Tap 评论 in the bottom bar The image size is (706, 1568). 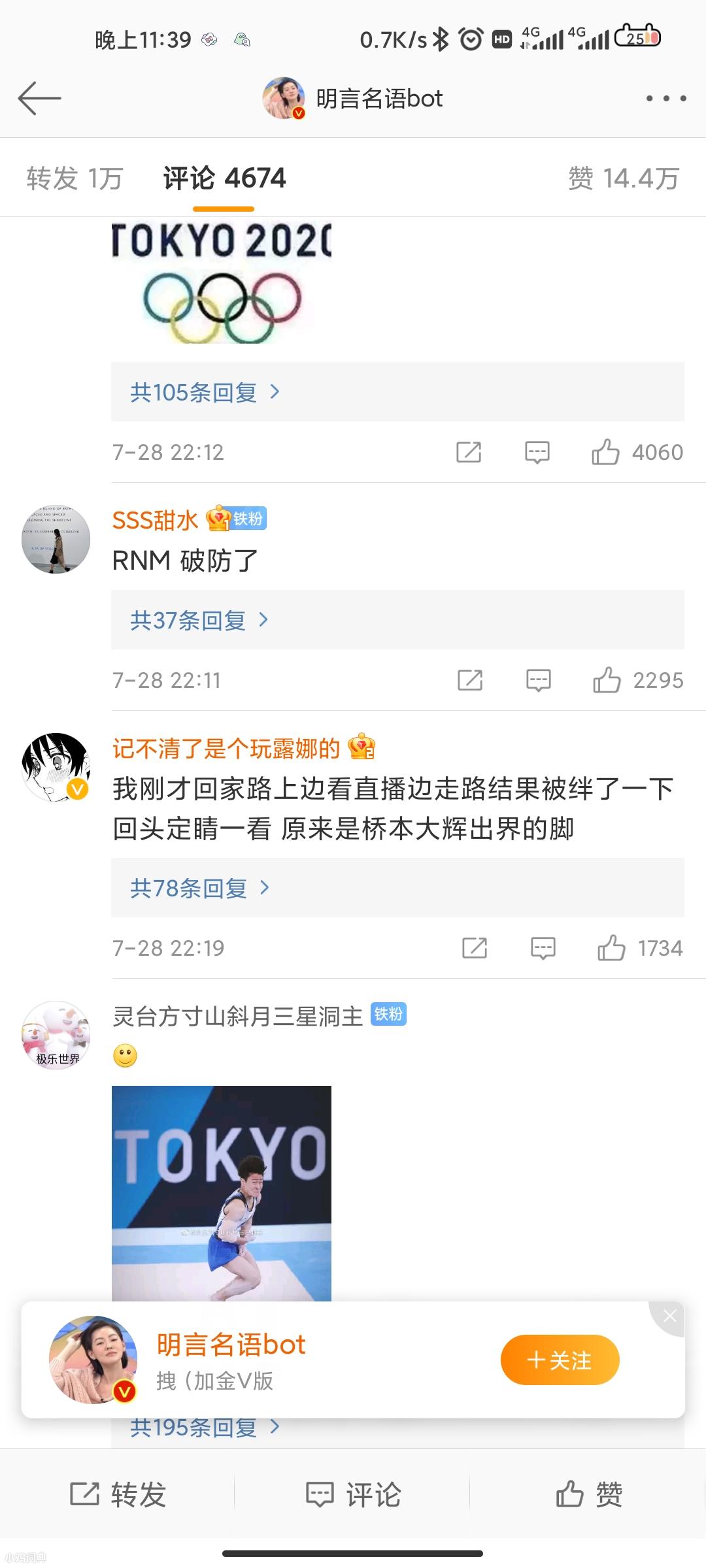354,1494
